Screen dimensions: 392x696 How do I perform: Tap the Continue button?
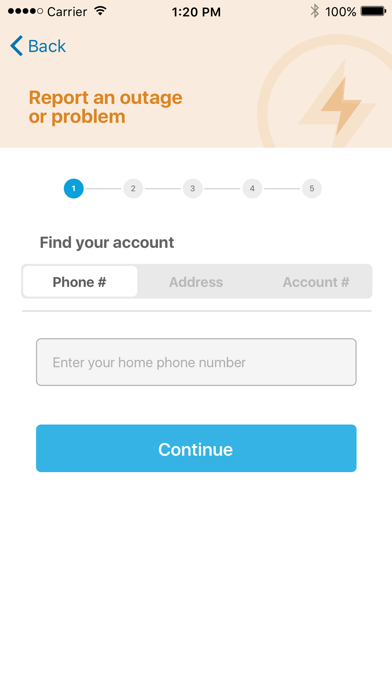196,448
